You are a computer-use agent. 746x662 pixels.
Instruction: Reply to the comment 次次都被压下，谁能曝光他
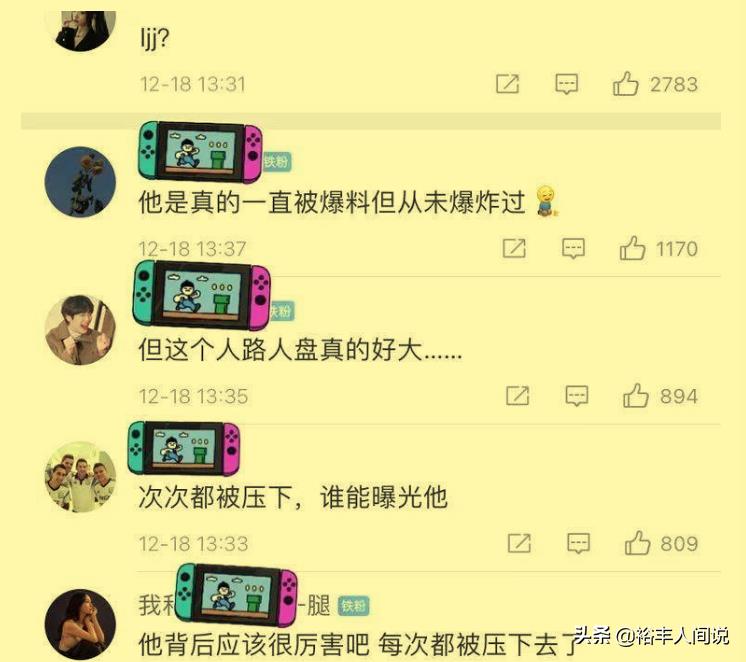[579, 543]
